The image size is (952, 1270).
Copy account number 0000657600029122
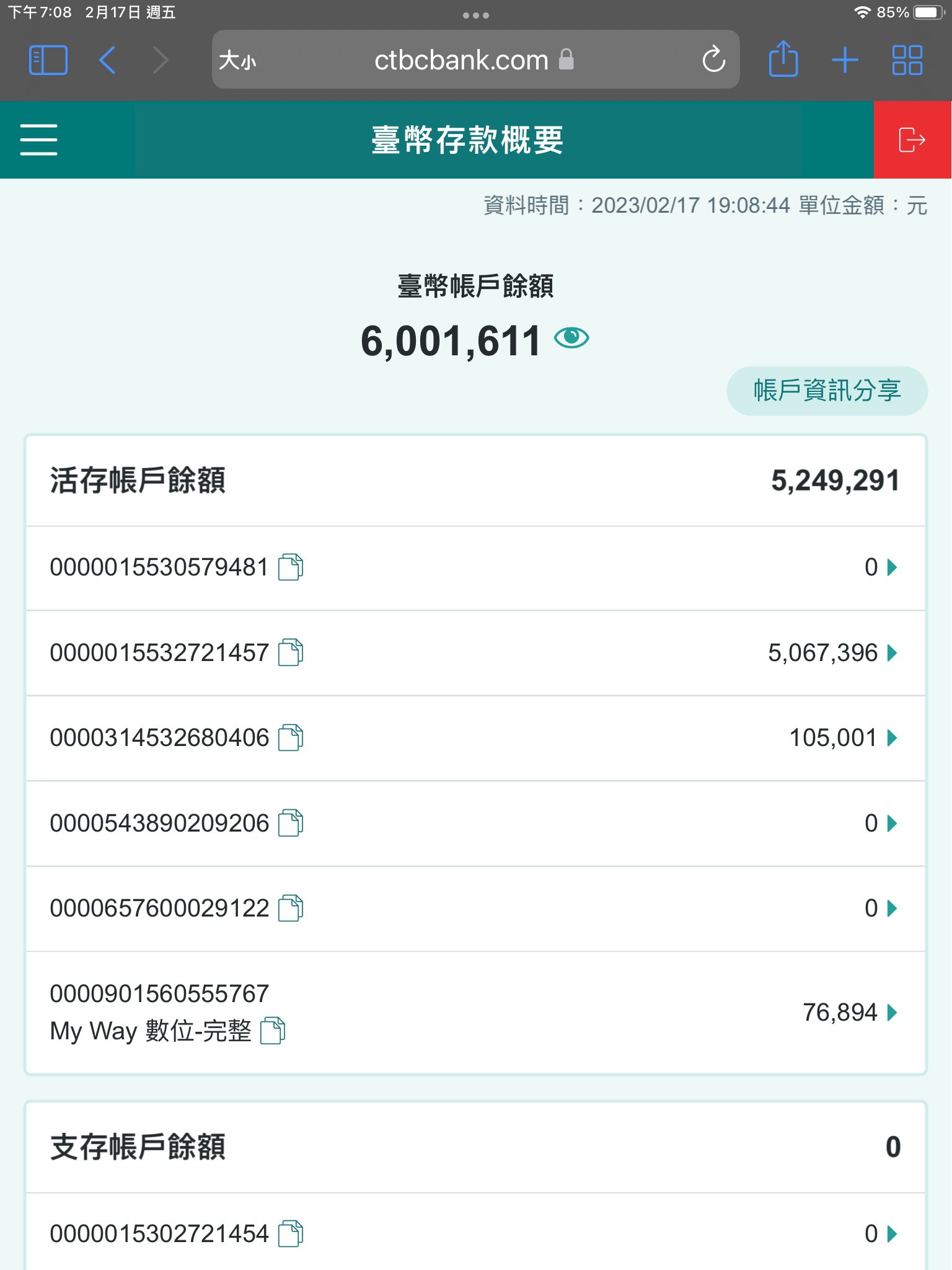tap(291, 908)
